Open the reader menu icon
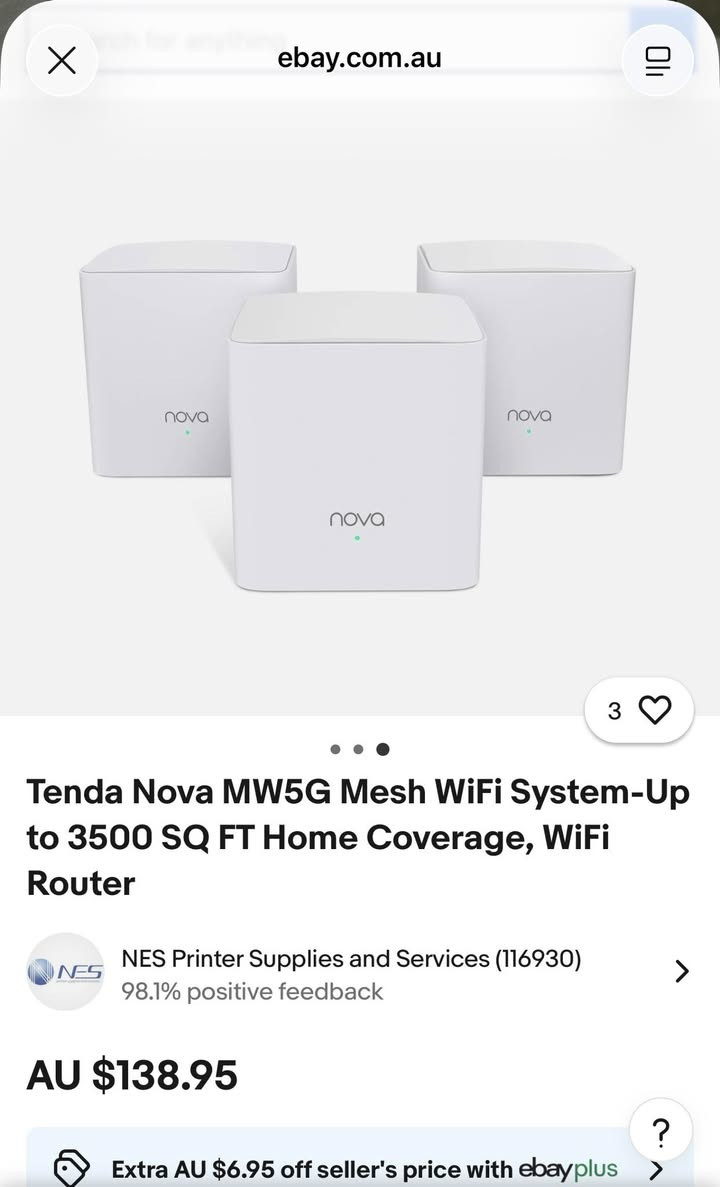The width and height of the screenshot is (720, 1187). pyautogui.click(x=657, y=60)
